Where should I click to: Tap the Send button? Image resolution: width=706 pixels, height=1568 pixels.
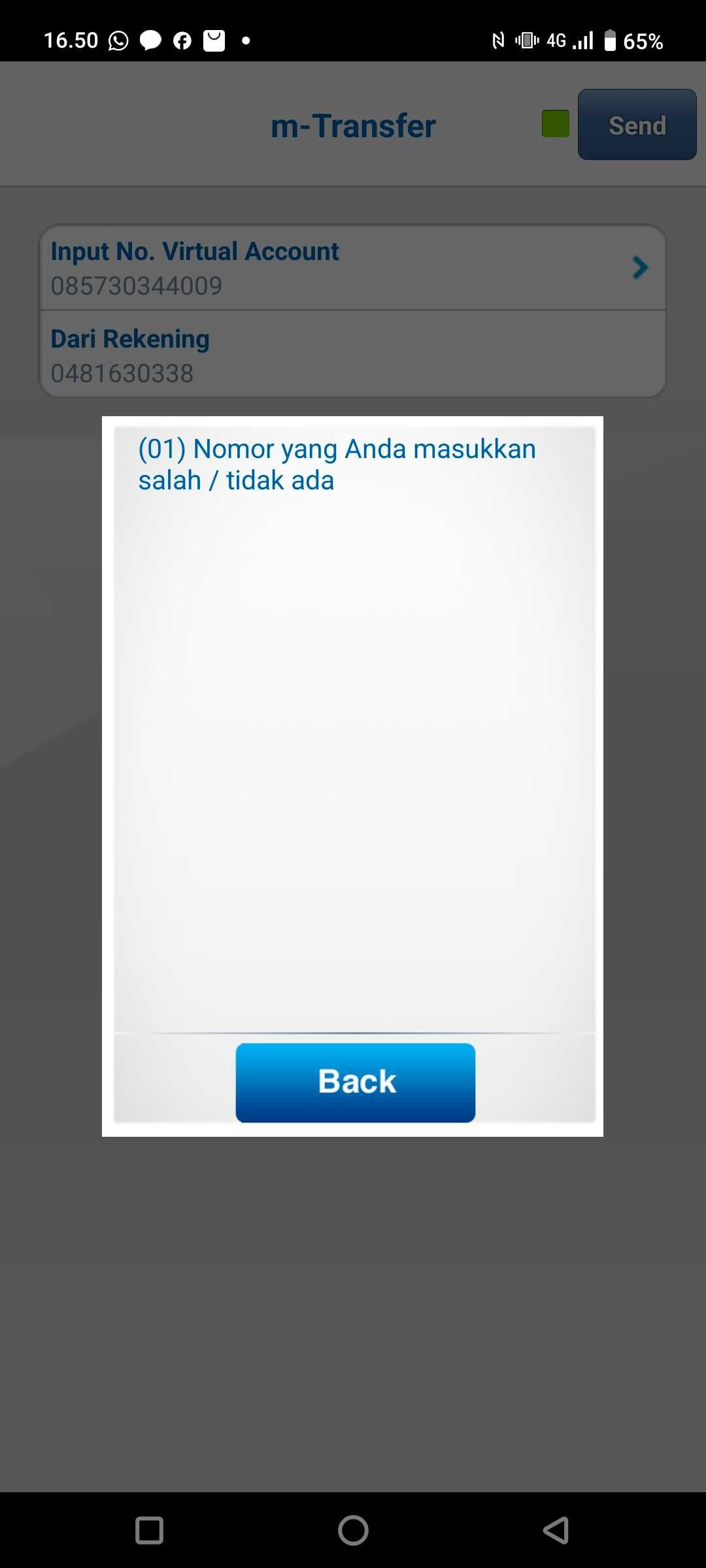(x=637, y=125)
